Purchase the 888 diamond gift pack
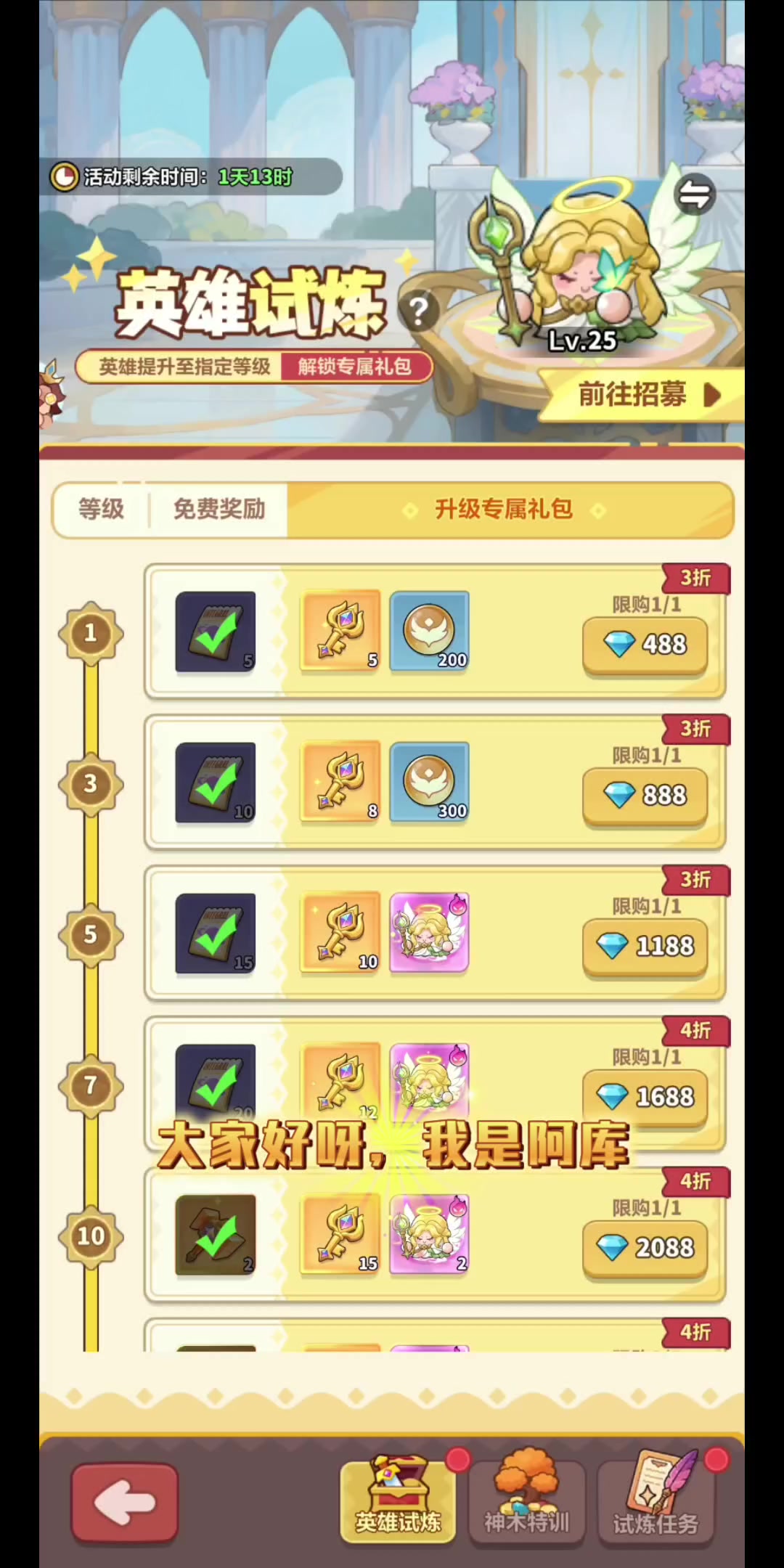 click(645, 796)
